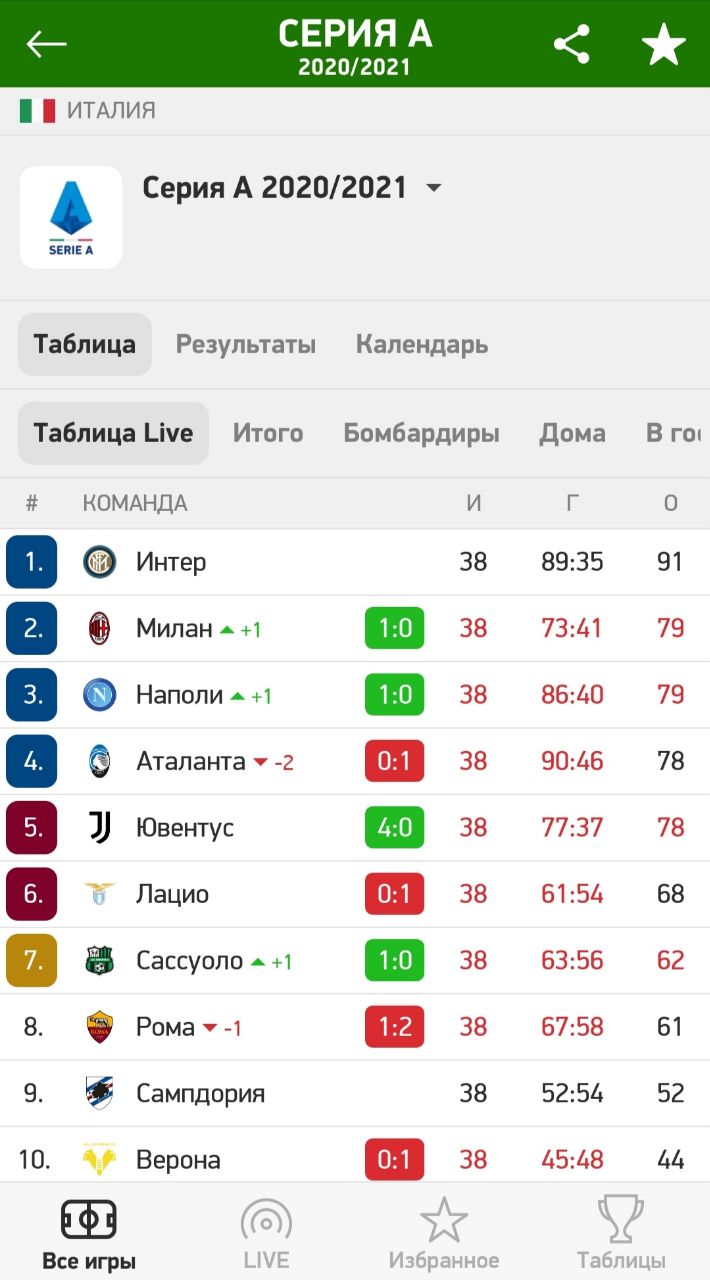
Task: Expand the Серия А 2020/2021 season dropdown
Action: [x=433, y=187]
